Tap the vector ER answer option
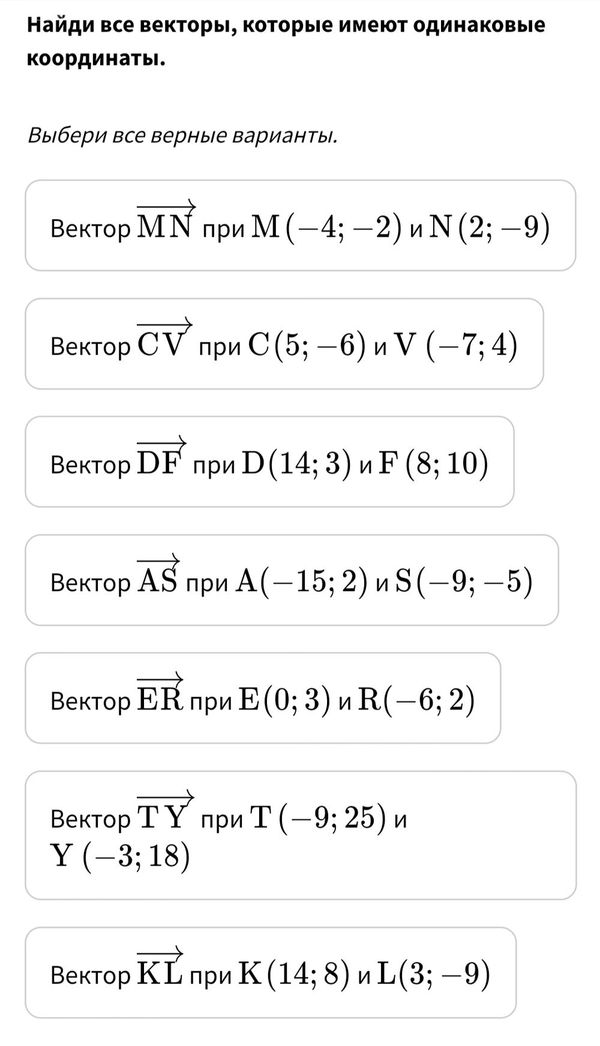Screen dimensions: 600x1046 (262, 697)
